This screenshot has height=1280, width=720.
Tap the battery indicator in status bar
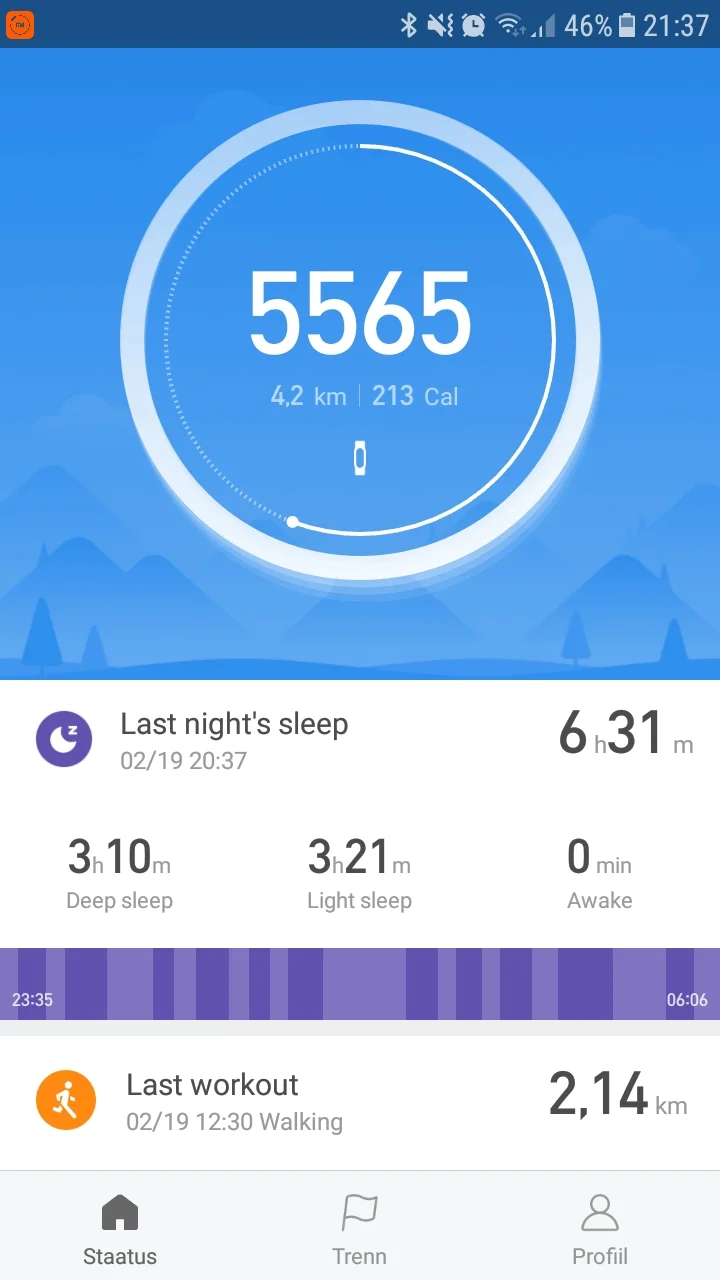pos(628,23)
